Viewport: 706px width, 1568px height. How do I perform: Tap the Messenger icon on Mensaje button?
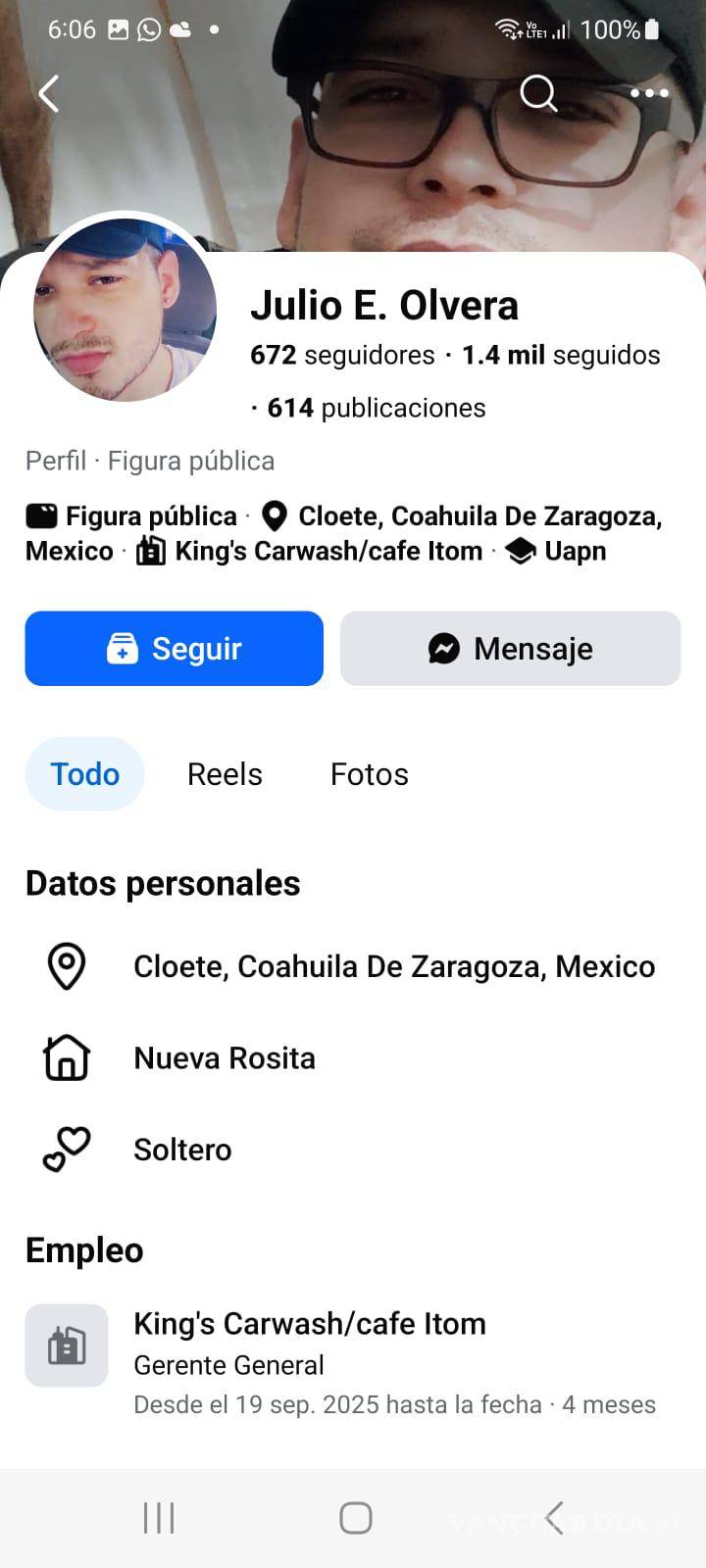444,648
